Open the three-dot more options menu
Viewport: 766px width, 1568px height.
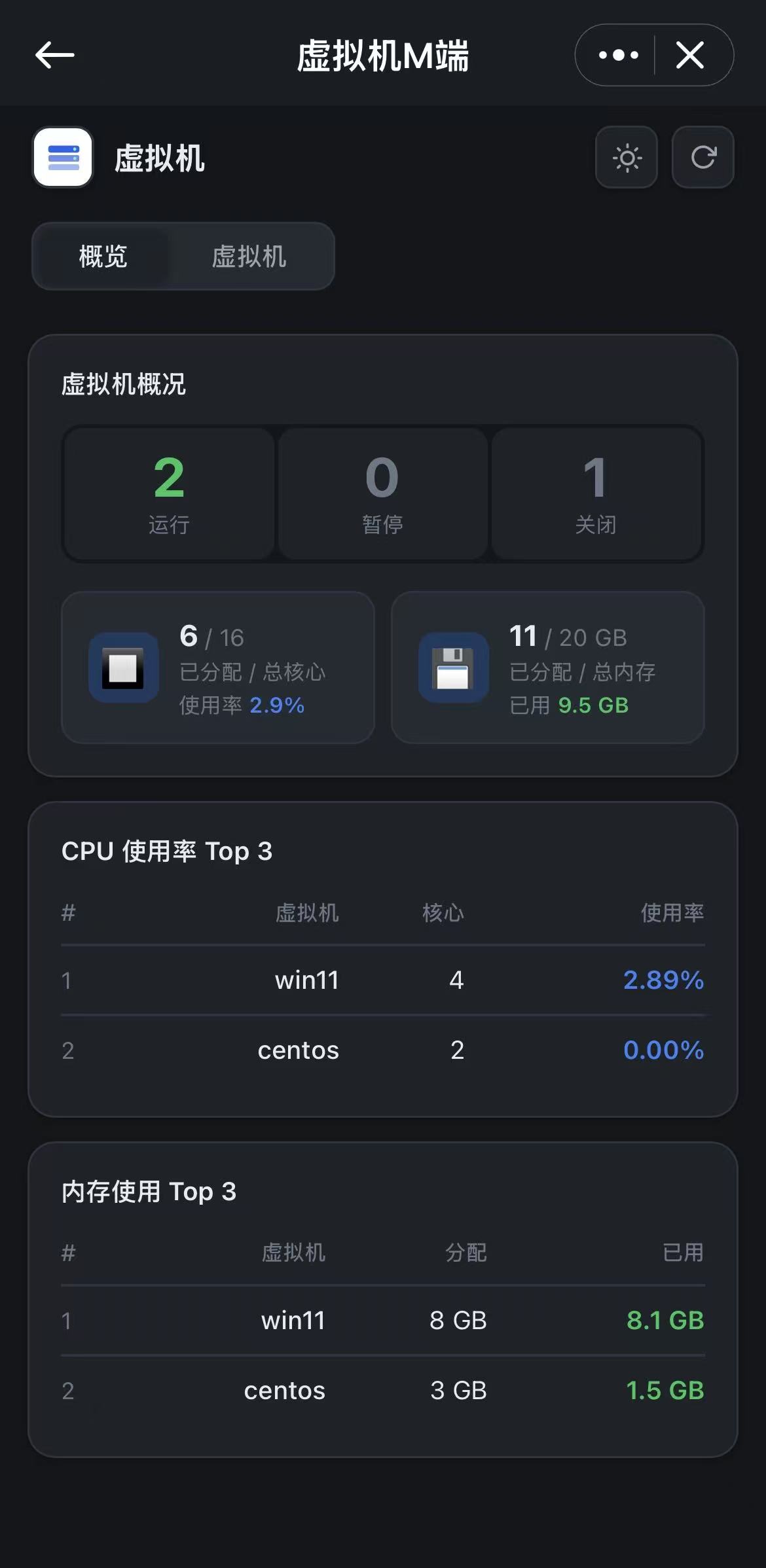618,55
